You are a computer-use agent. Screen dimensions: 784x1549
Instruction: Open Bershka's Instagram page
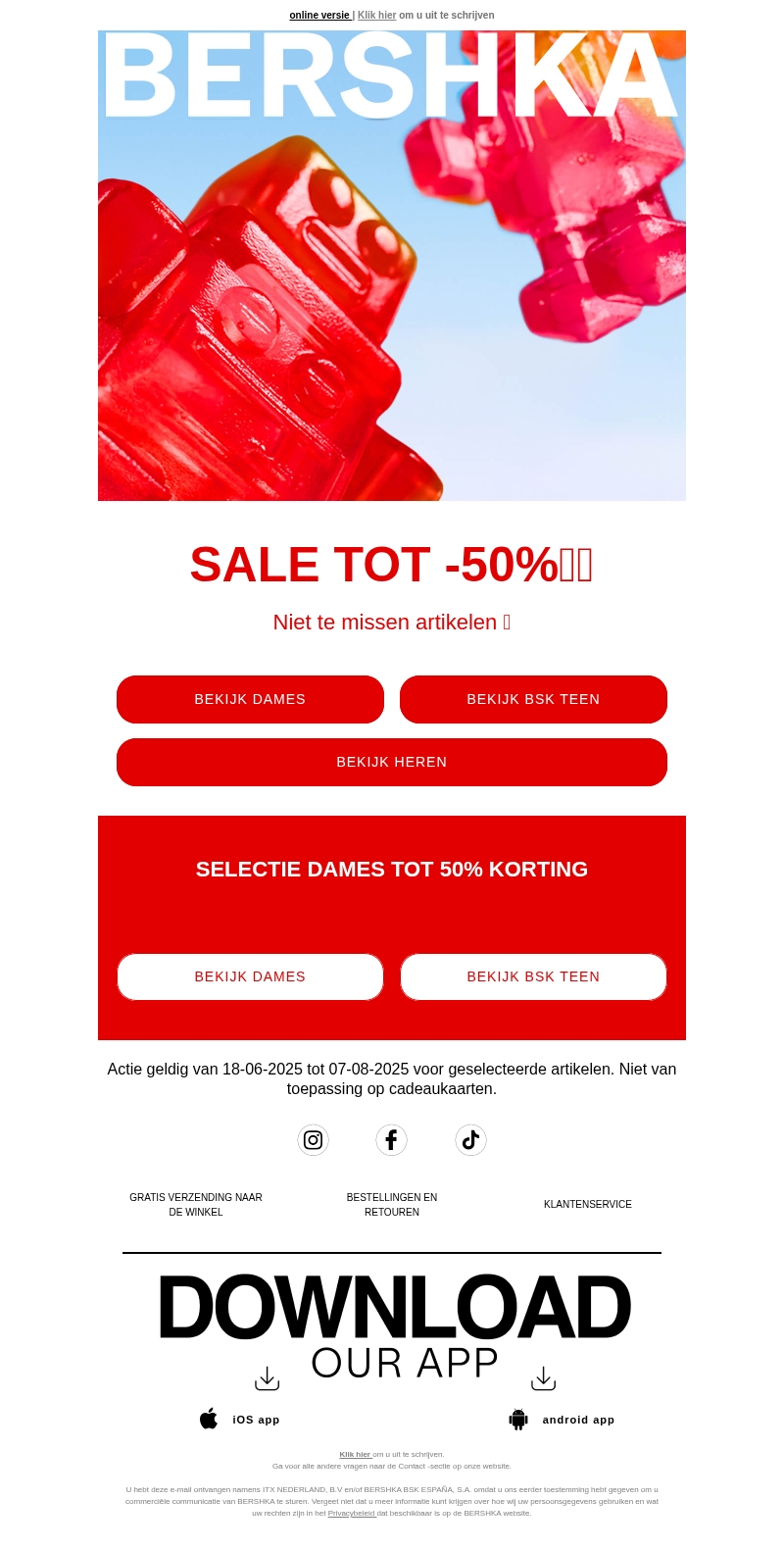[x=313, y=1139]
